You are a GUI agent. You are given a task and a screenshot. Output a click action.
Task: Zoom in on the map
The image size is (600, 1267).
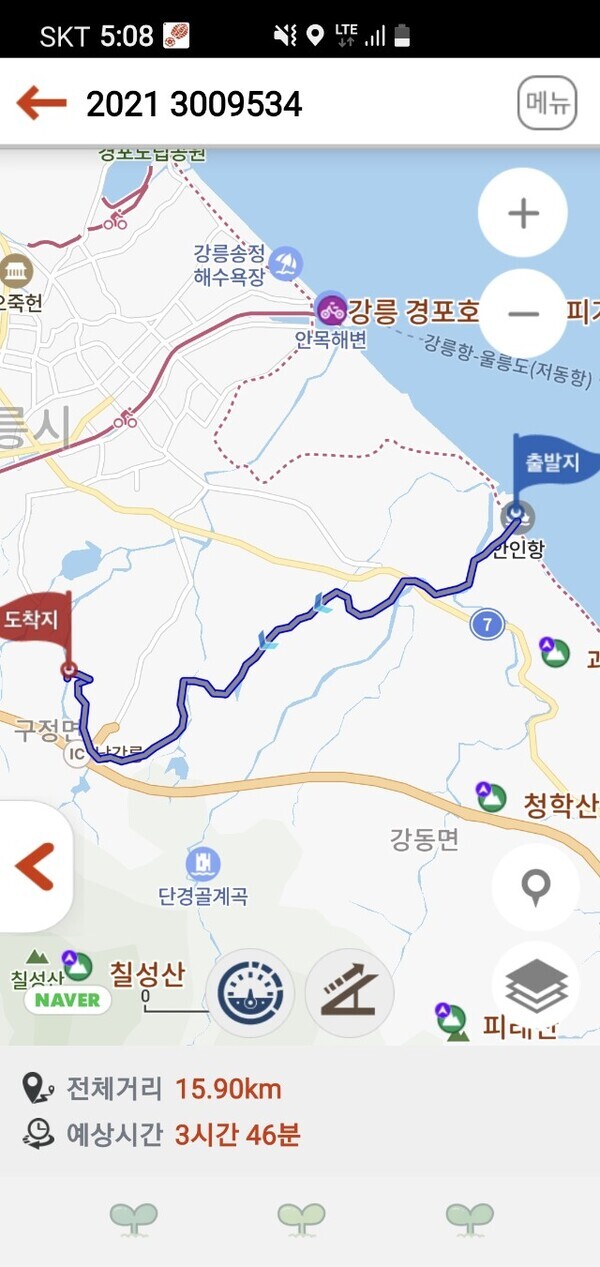[x=523, y=213]
